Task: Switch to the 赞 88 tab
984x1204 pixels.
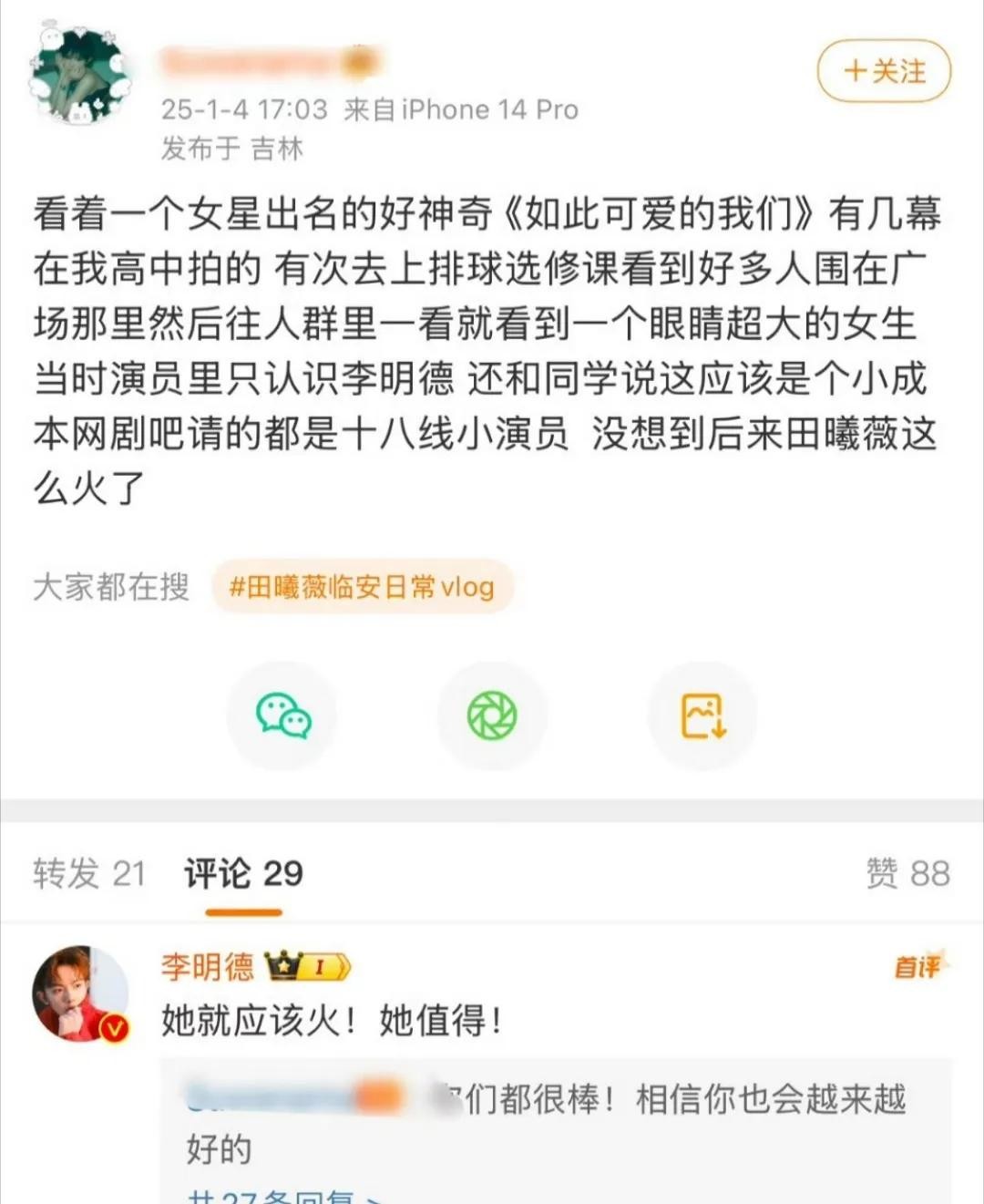Action: (x=907, y=873)
